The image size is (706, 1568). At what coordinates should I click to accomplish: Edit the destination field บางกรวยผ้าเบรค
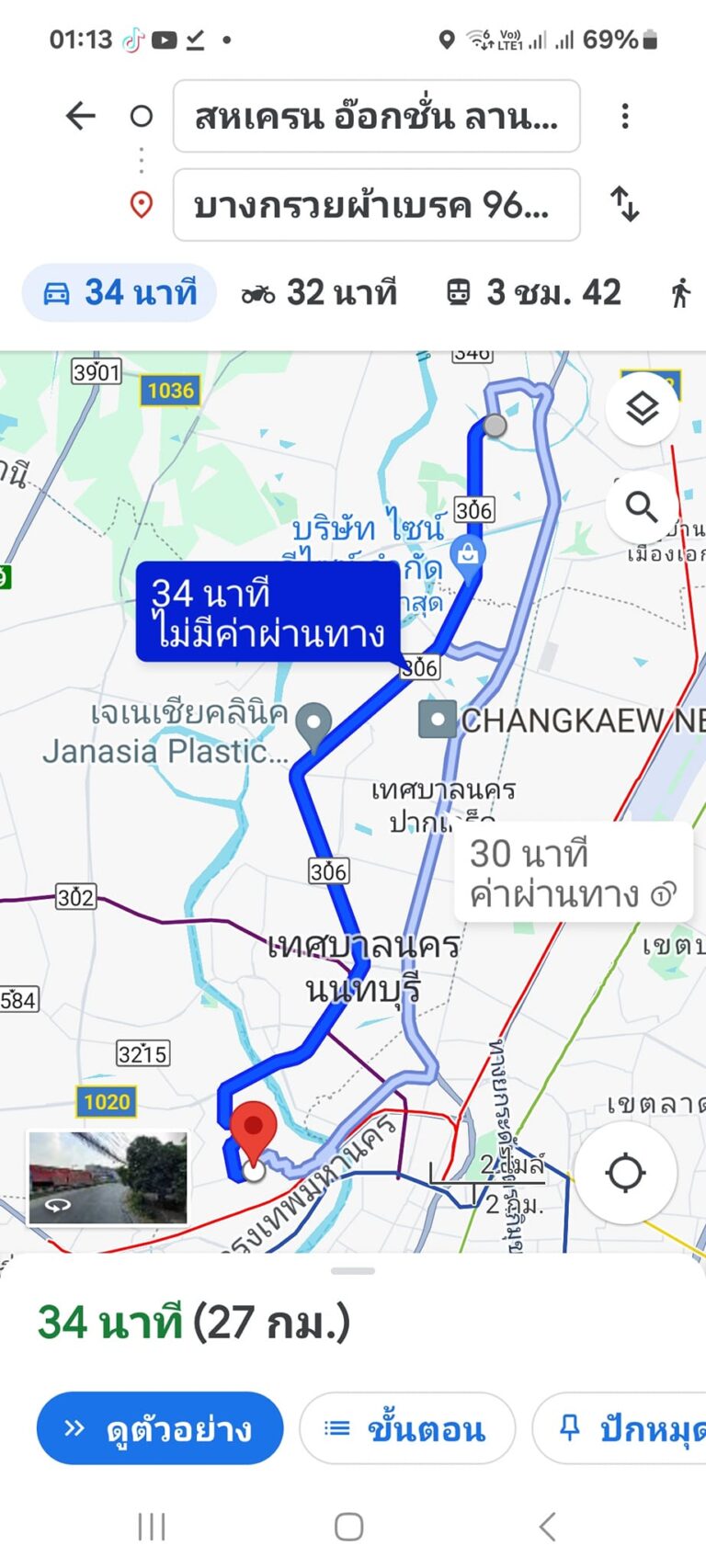pos(376,205)
